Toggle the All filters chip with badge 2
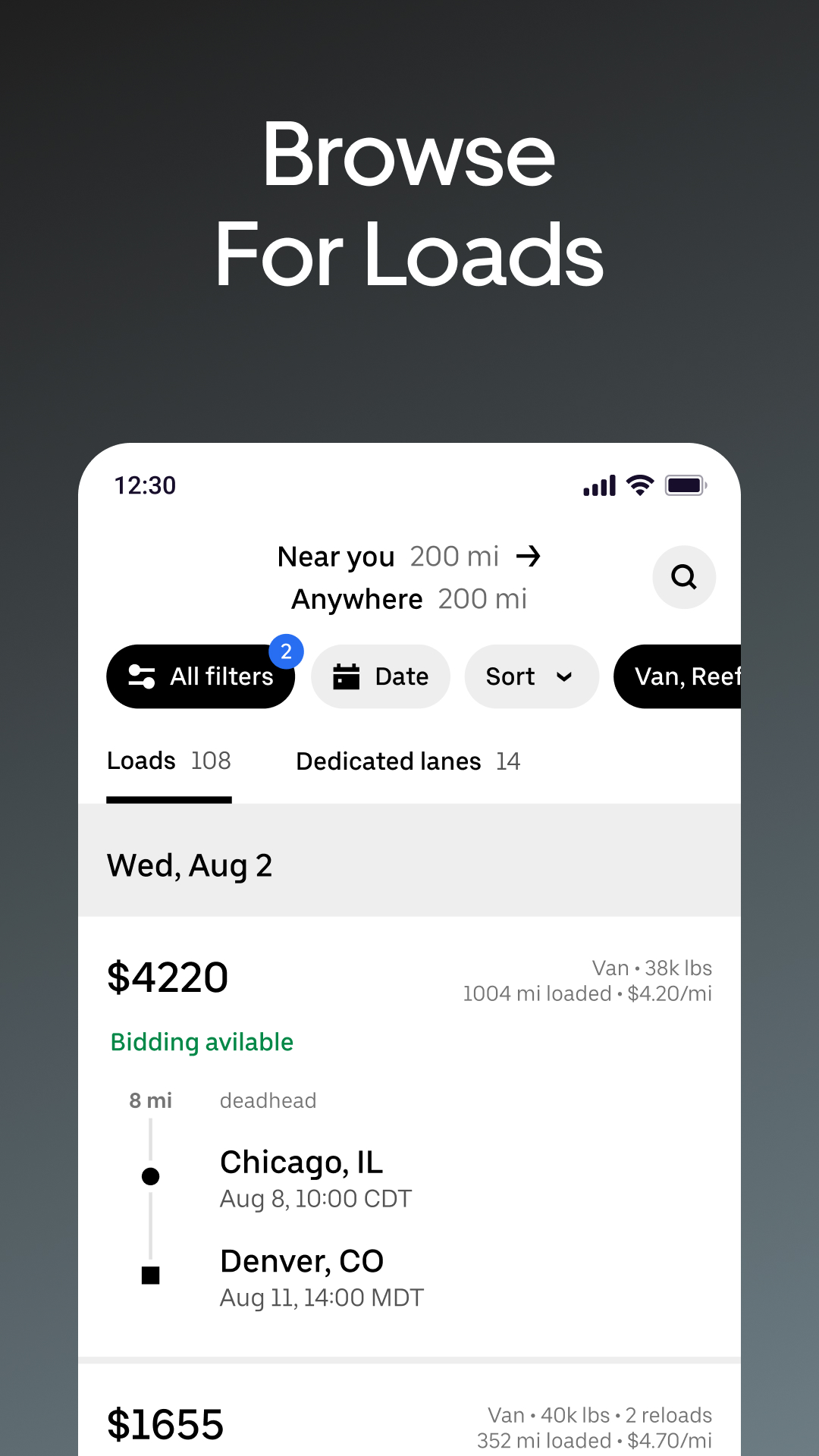The height and width of the screenshot is (1456, 819). 200,676
